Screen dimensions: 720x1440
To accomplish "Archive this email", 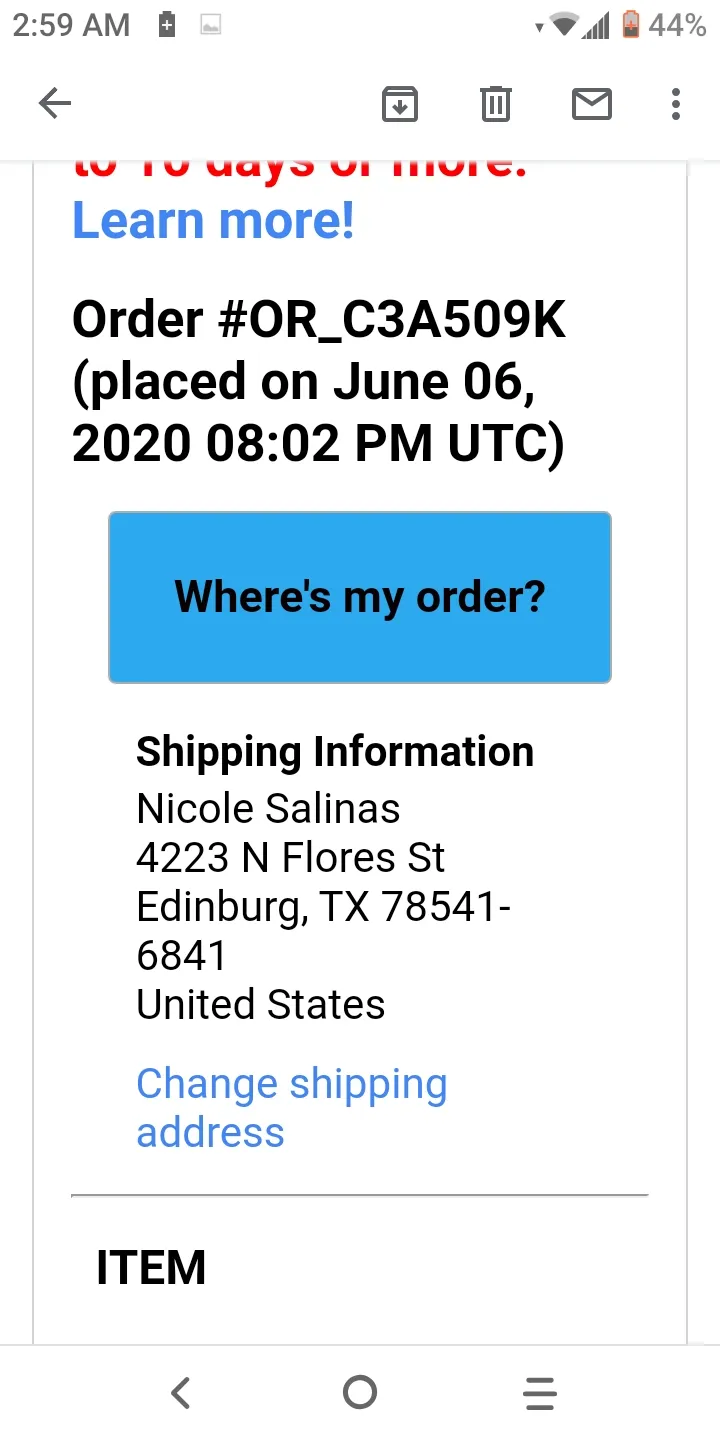I will coord(400,103).
